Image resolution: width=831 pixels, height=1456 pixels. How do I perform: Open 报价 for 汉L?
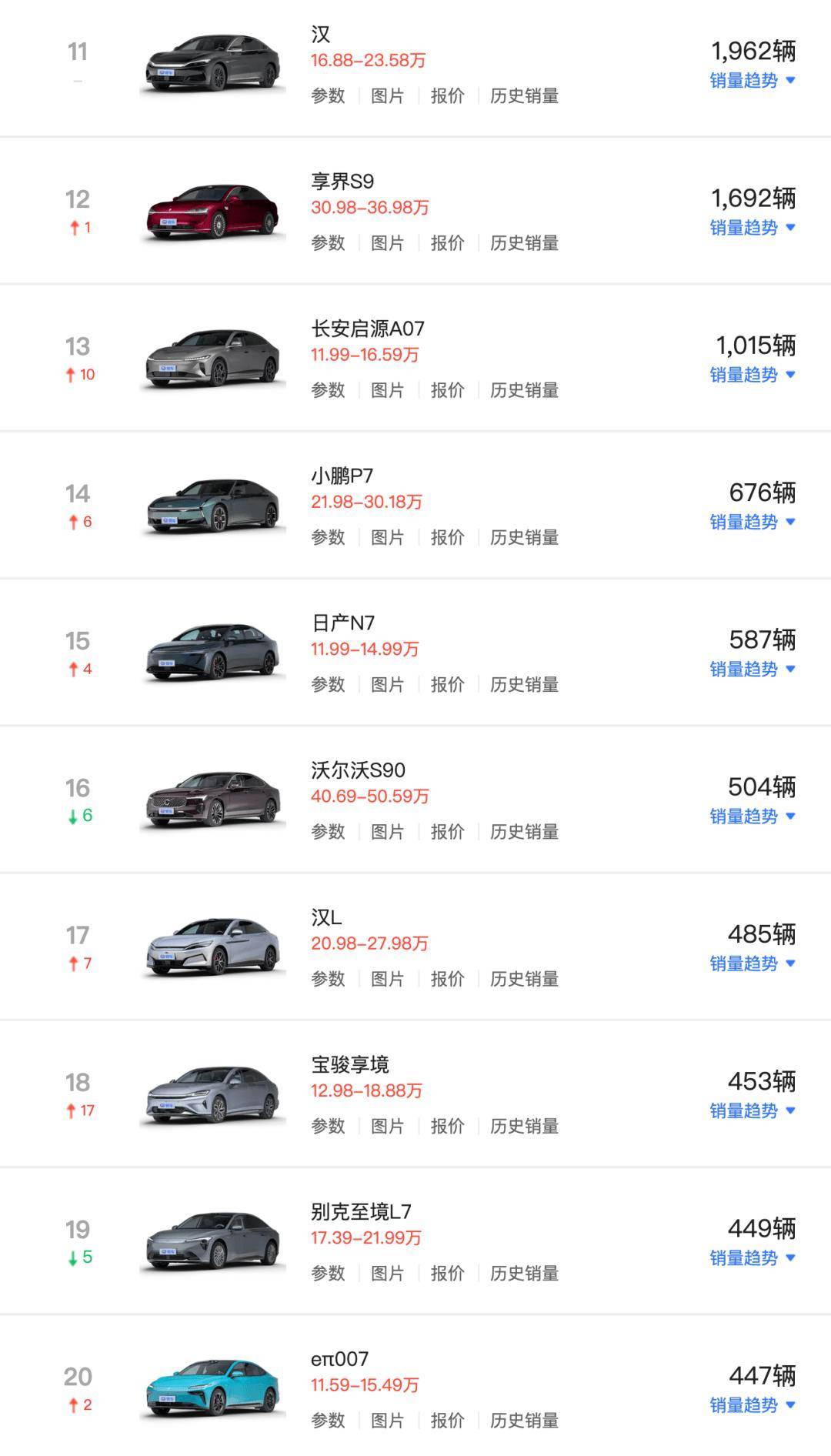point(447,979)
